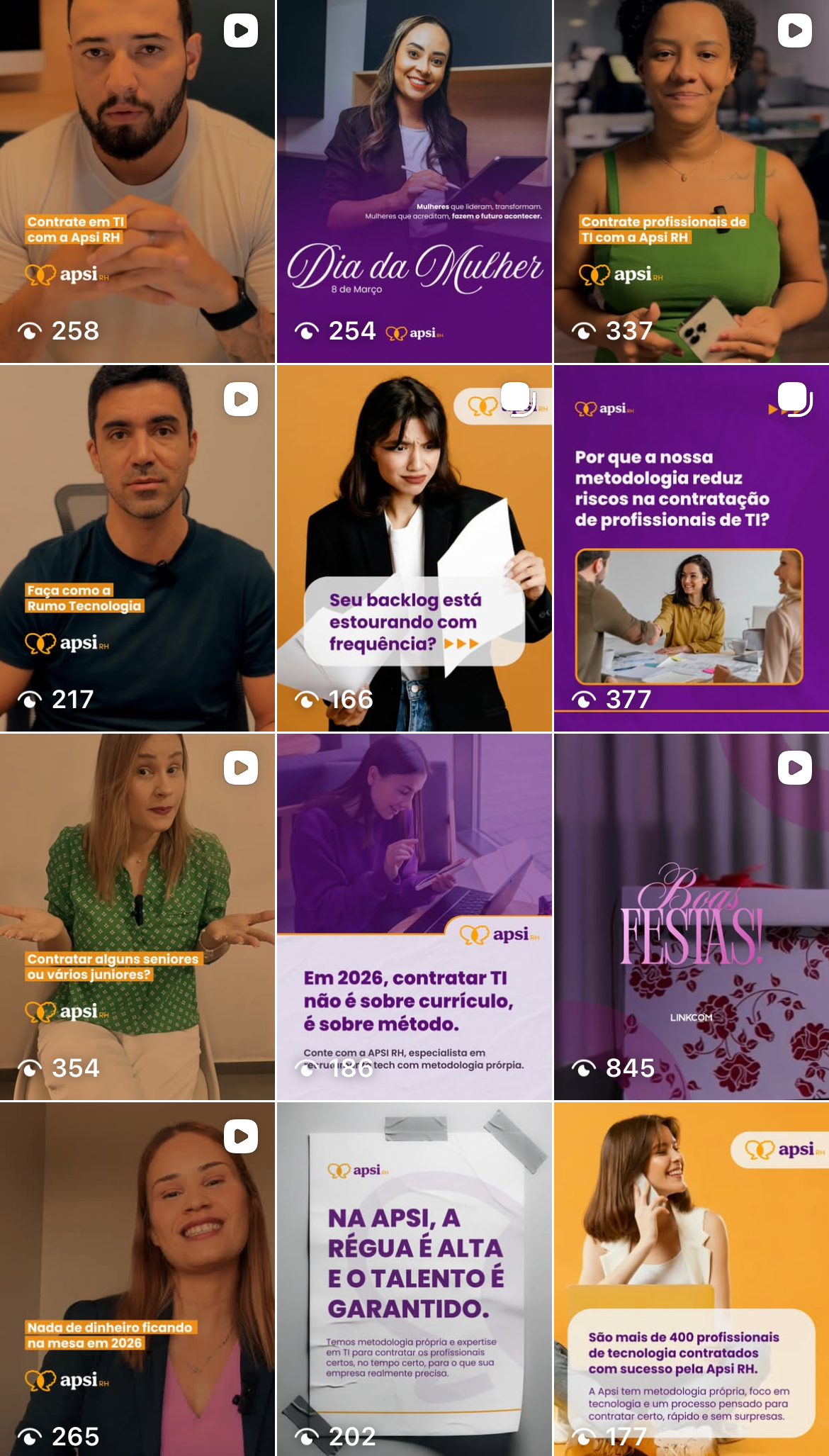Open the 'Na Apsi, a régua é alta' post
The image size is (829, 1456).
point(414,1278)
